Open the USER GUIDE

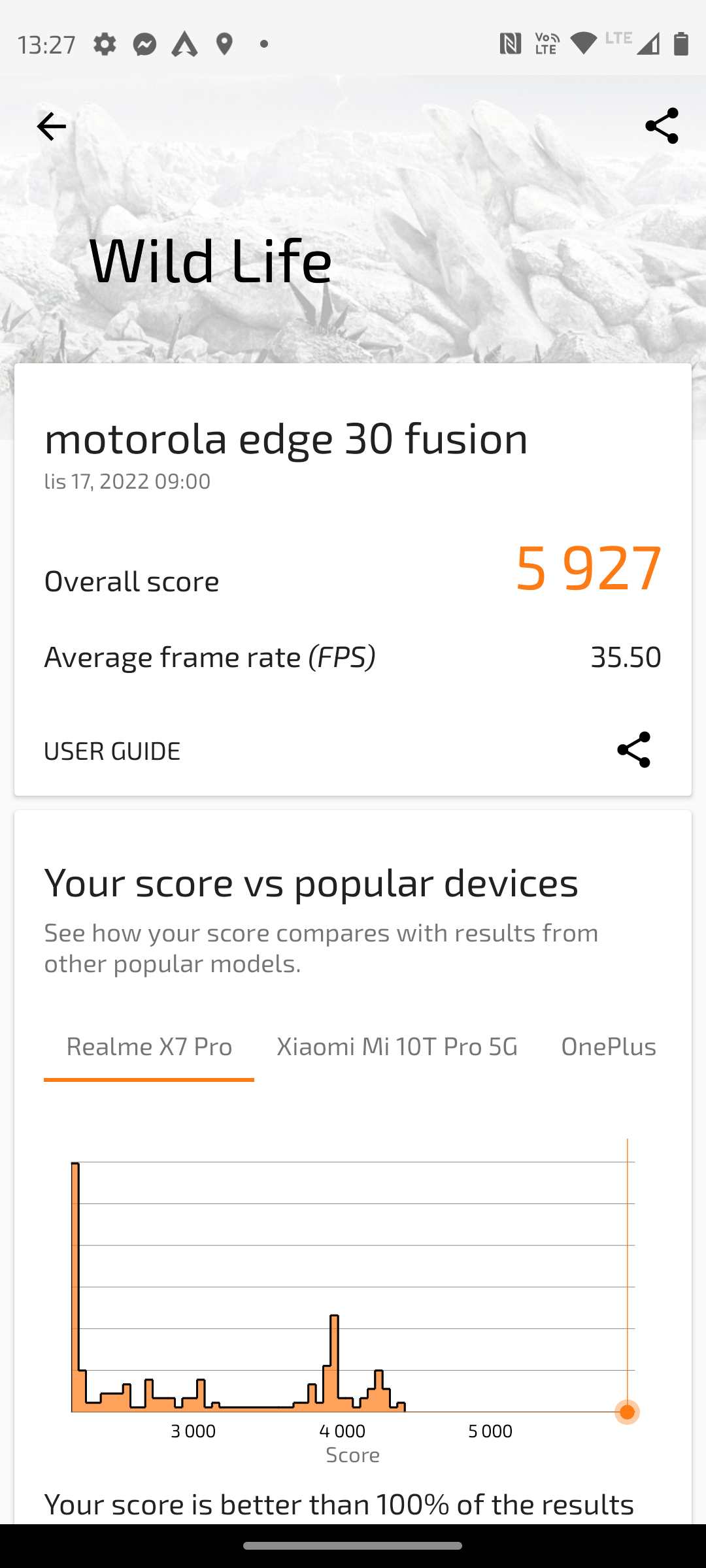(x=112, y=751)
